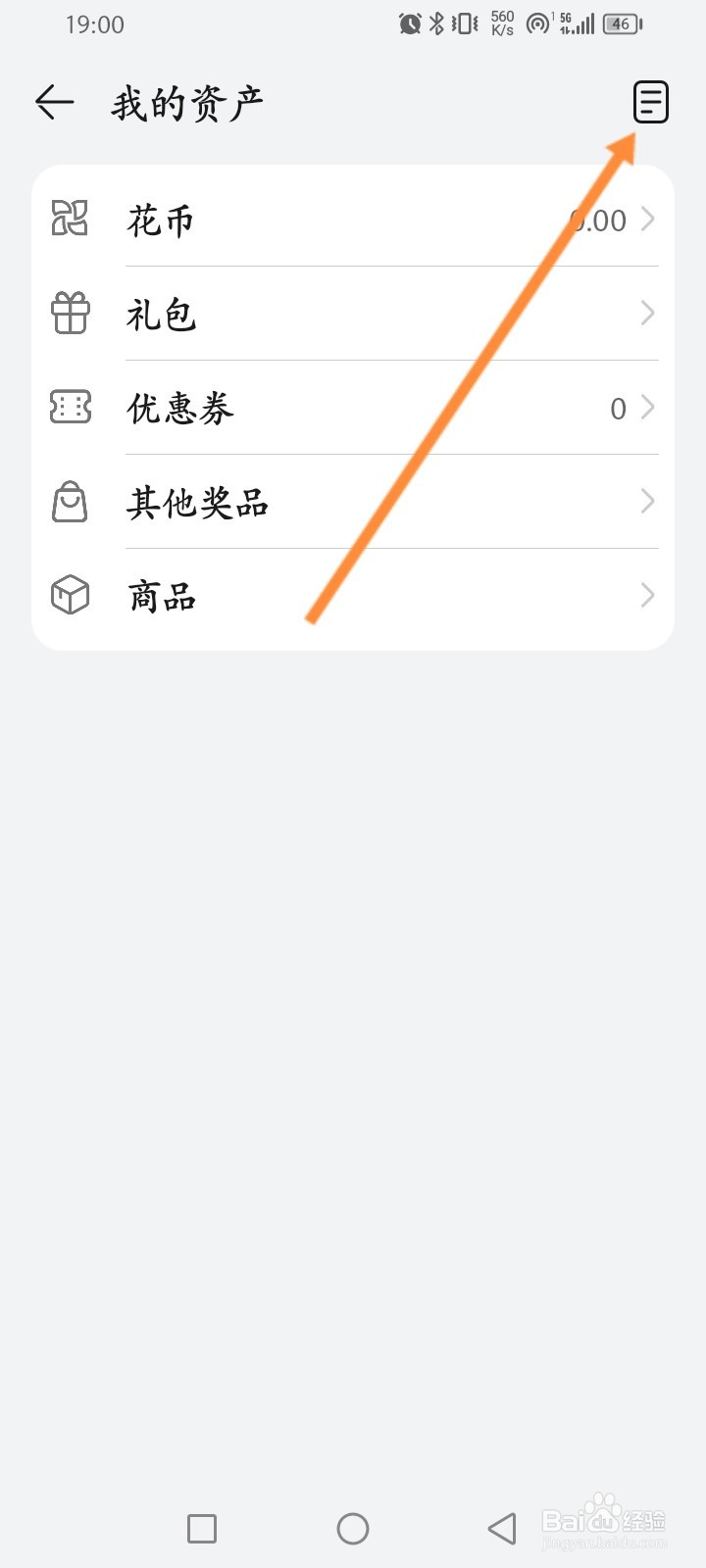Expand the 其他奖品 row chevron
The width and height of the screenshot is (706, 1568).
[x=646, y=501]
